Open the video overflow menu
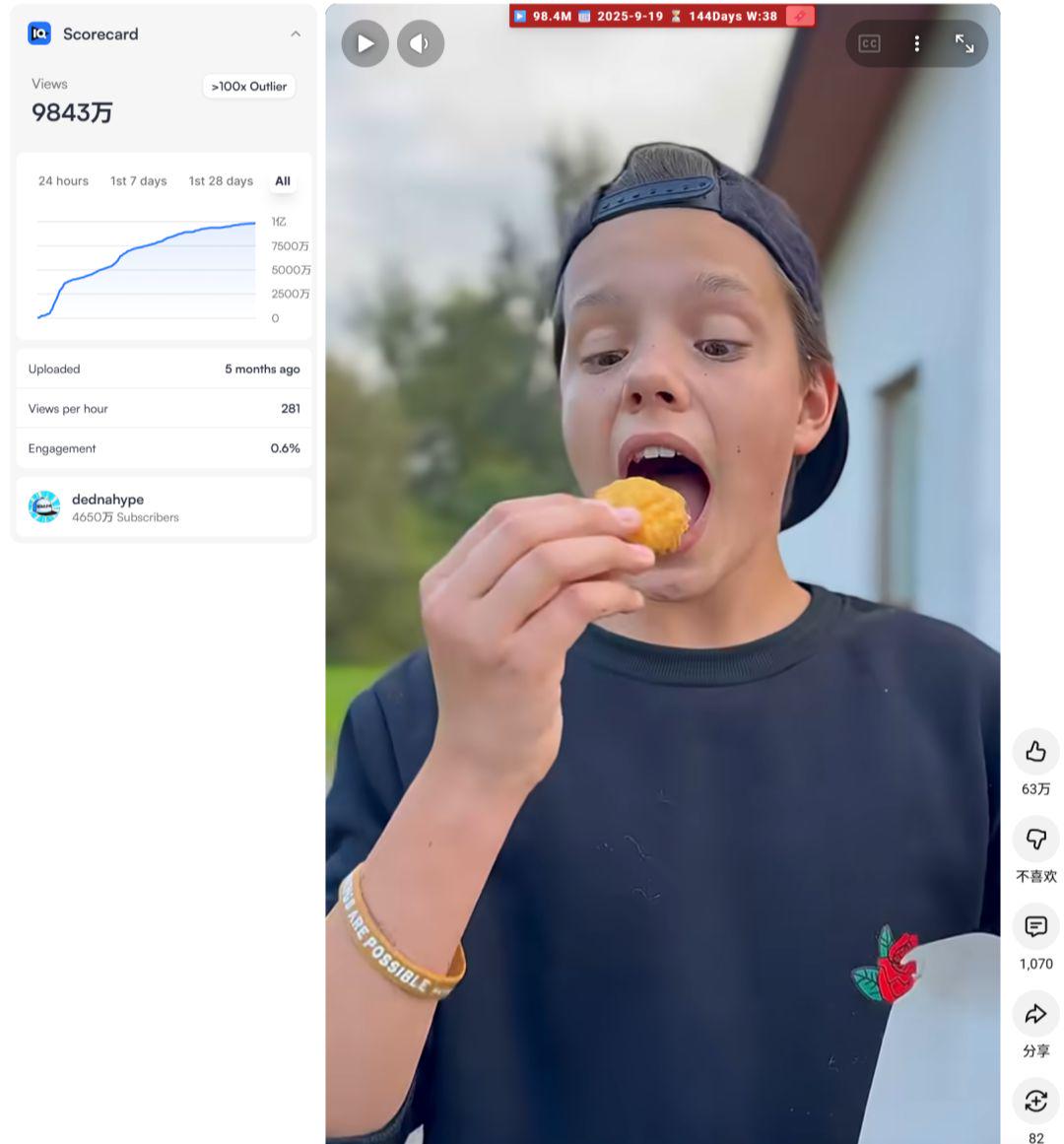Image resolution: width=1064 pixels, height=1144 pixels. pyautogui.click(x=917, y=43)
